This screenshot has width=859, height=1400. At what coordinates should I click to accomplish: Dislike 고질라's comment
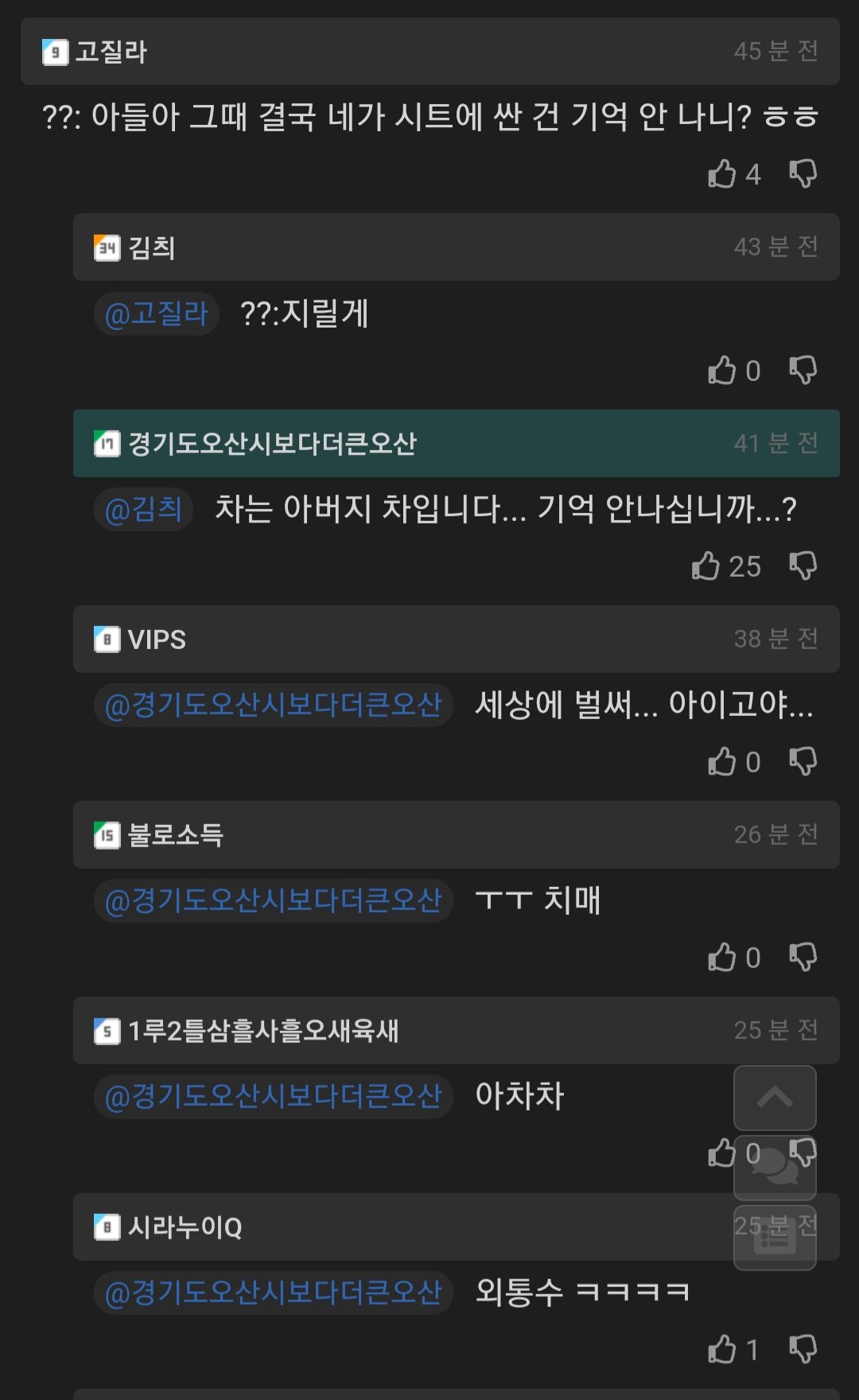pos(803,173)
